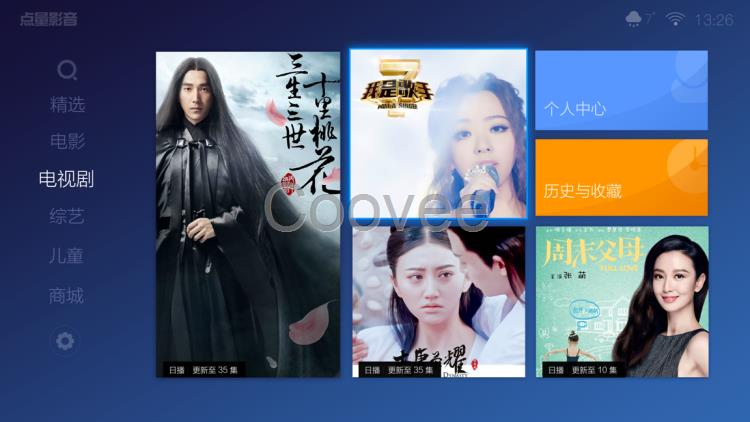Open 历史与收藏 history and favorites
This screenshot has height=422, width=750.
(621, 177)
